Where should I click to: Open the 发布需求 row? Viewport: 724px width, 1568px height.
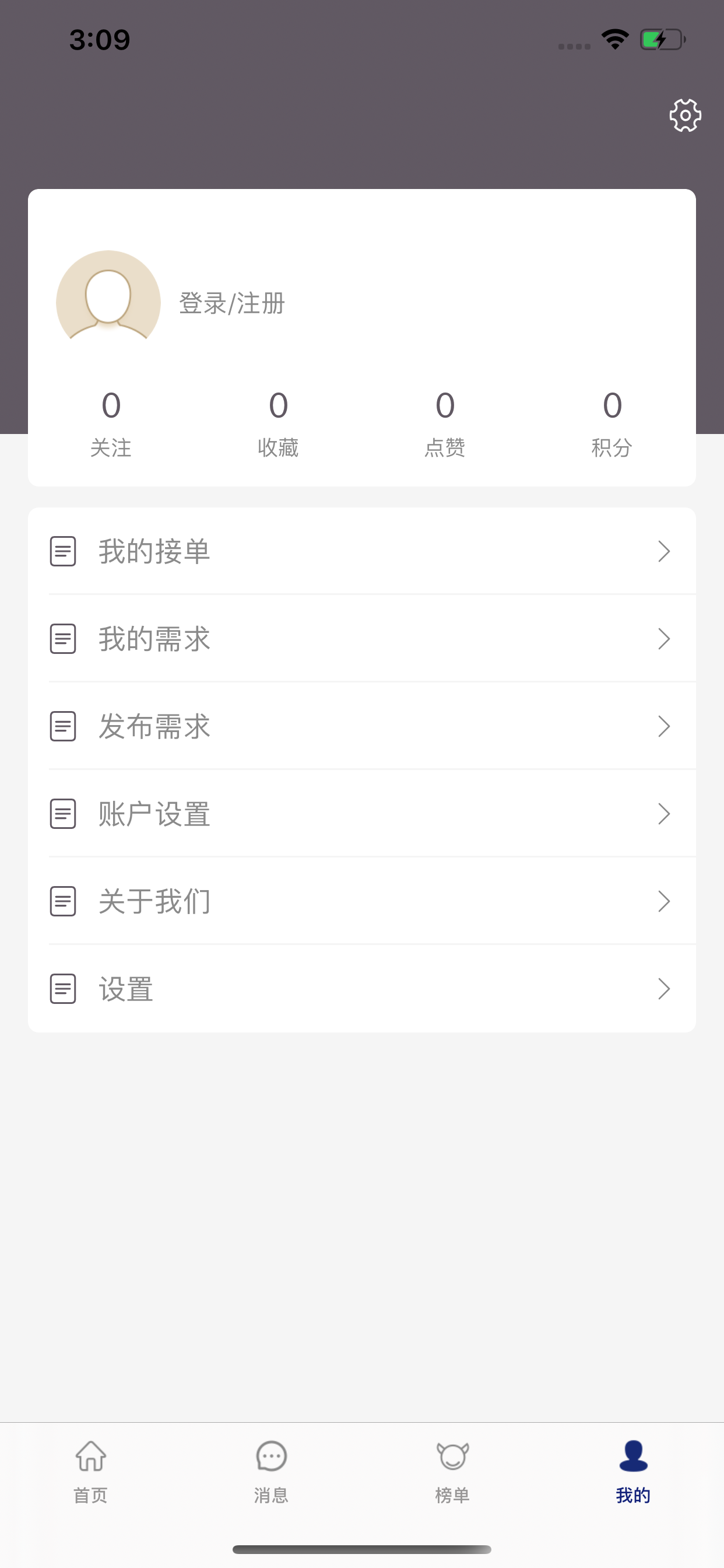pyautogui.click(x=361, y=726)
